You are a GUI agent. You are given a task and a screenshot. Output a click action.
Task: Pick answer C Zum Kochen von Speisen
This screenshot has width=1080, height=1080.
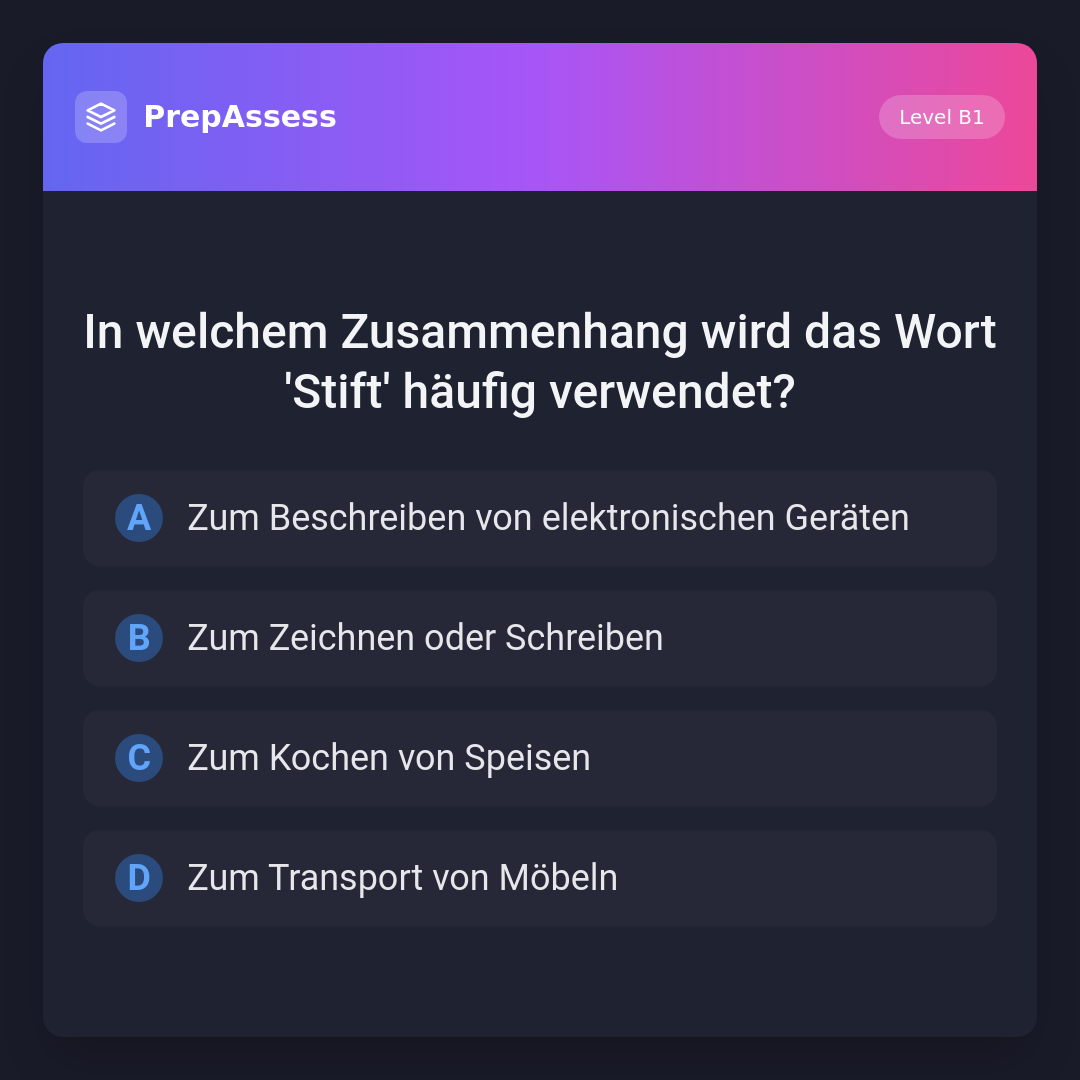pos(539,758)
